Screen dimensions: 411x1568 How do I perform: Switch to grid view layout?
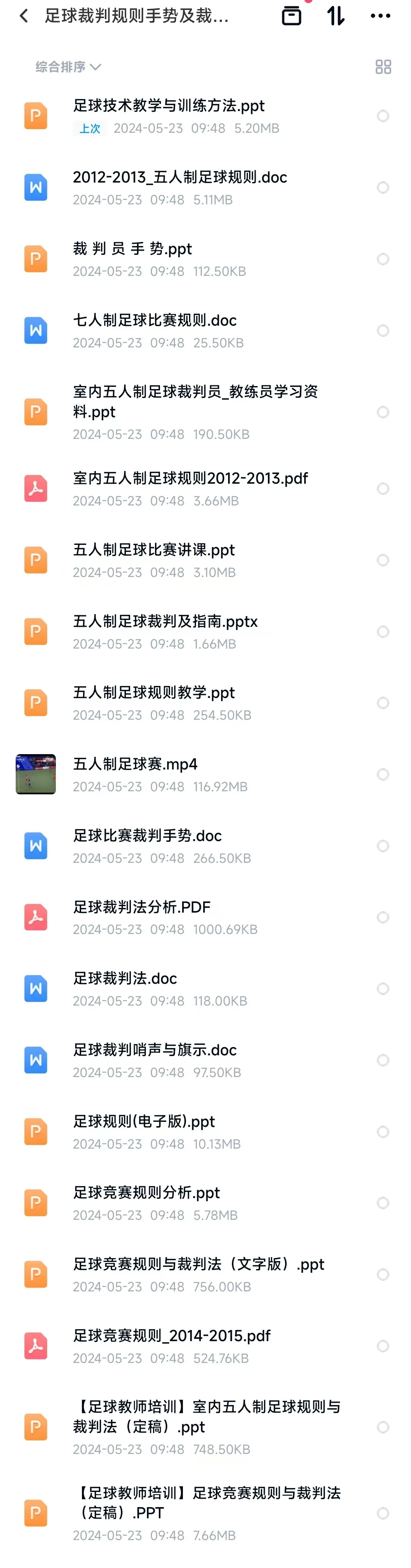coord(383,67)
